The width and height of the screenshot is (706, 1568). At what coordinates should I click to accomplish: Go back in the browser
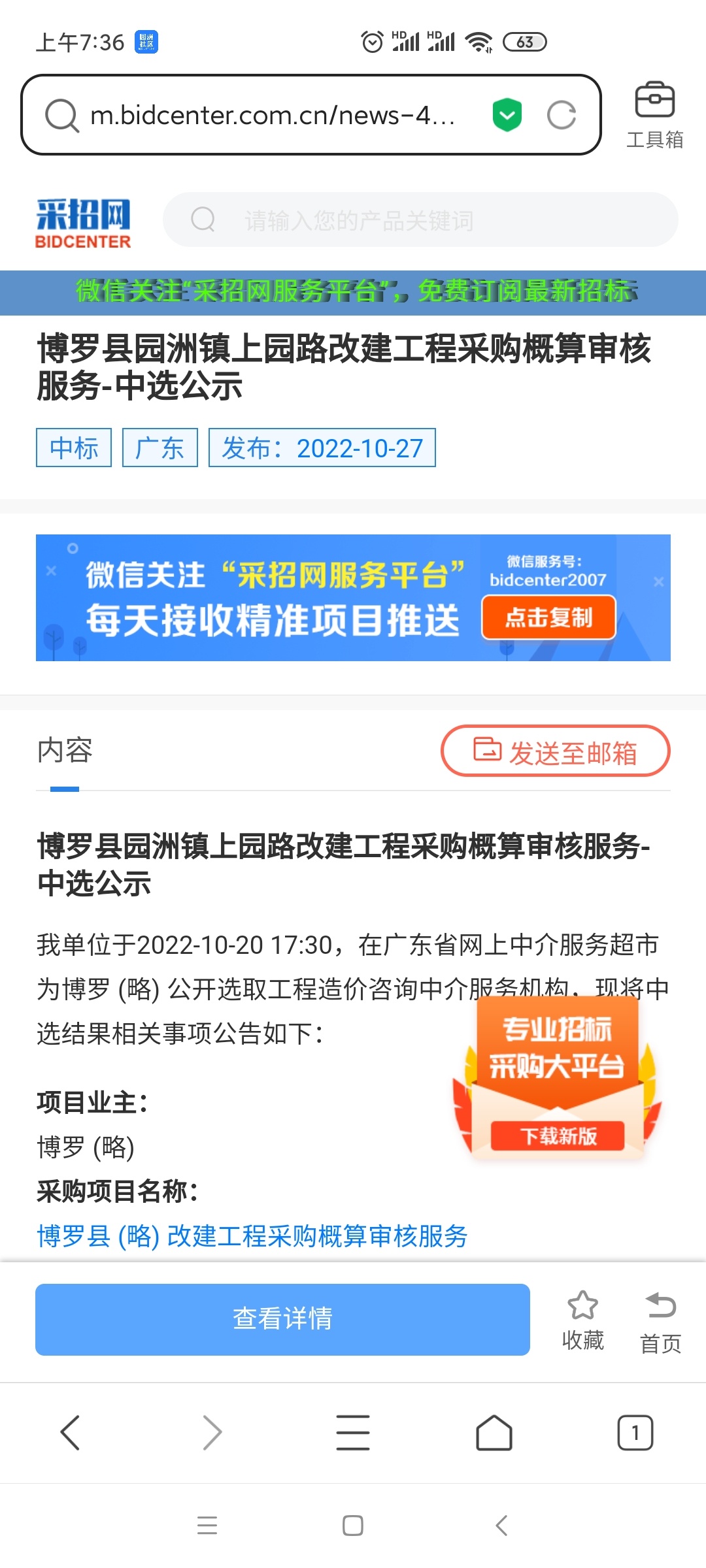point(70,1433)
